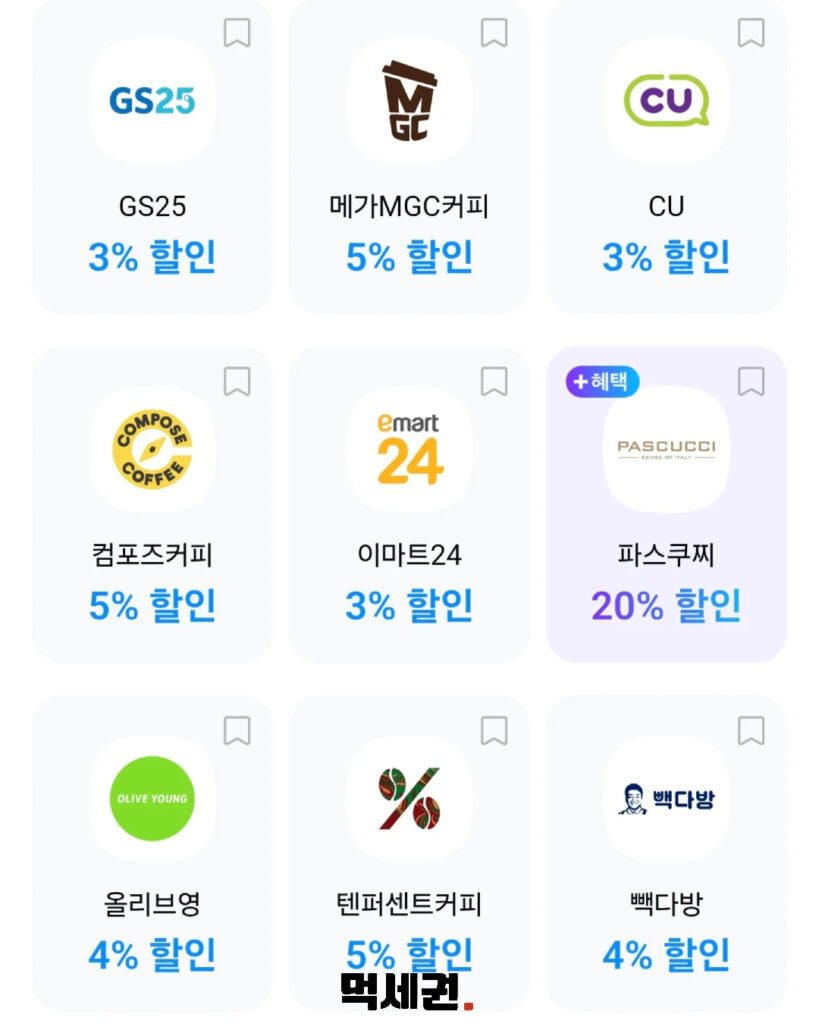Click the PASCUCCI brand logo
The width and height of the screenshot is (819, 1024).
click(664, 450)
